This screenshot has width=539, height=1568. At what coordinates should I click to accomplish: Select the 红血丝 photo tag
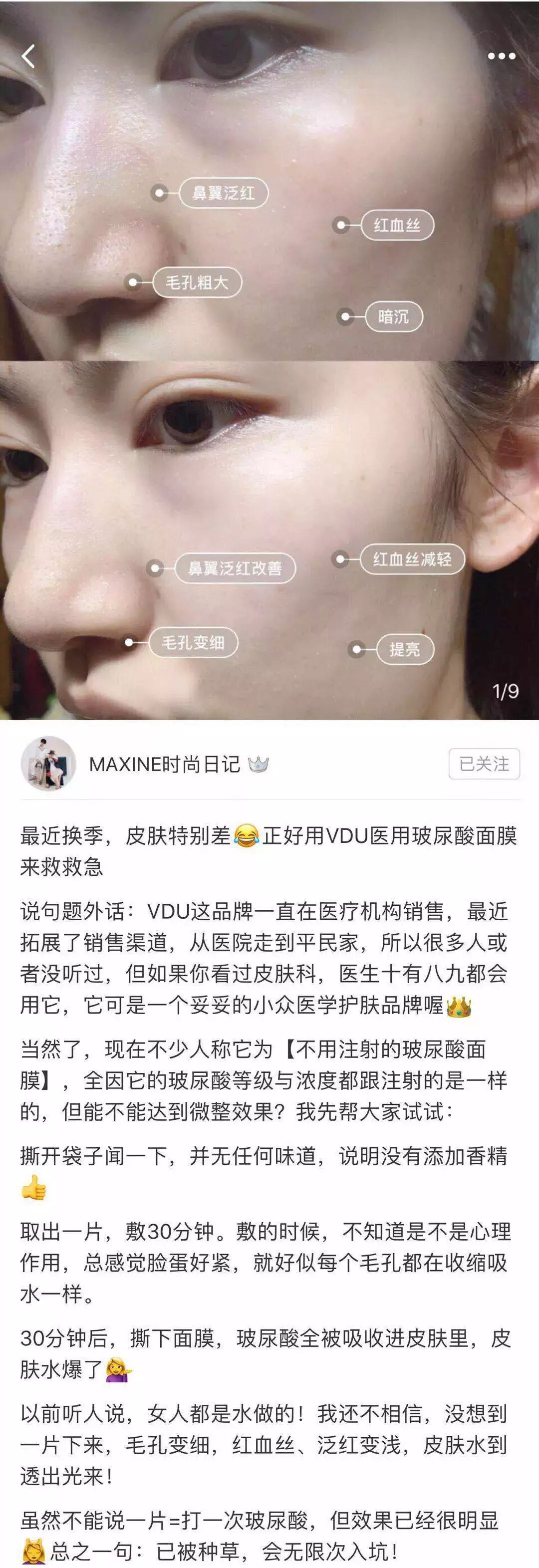coord(397,225)
